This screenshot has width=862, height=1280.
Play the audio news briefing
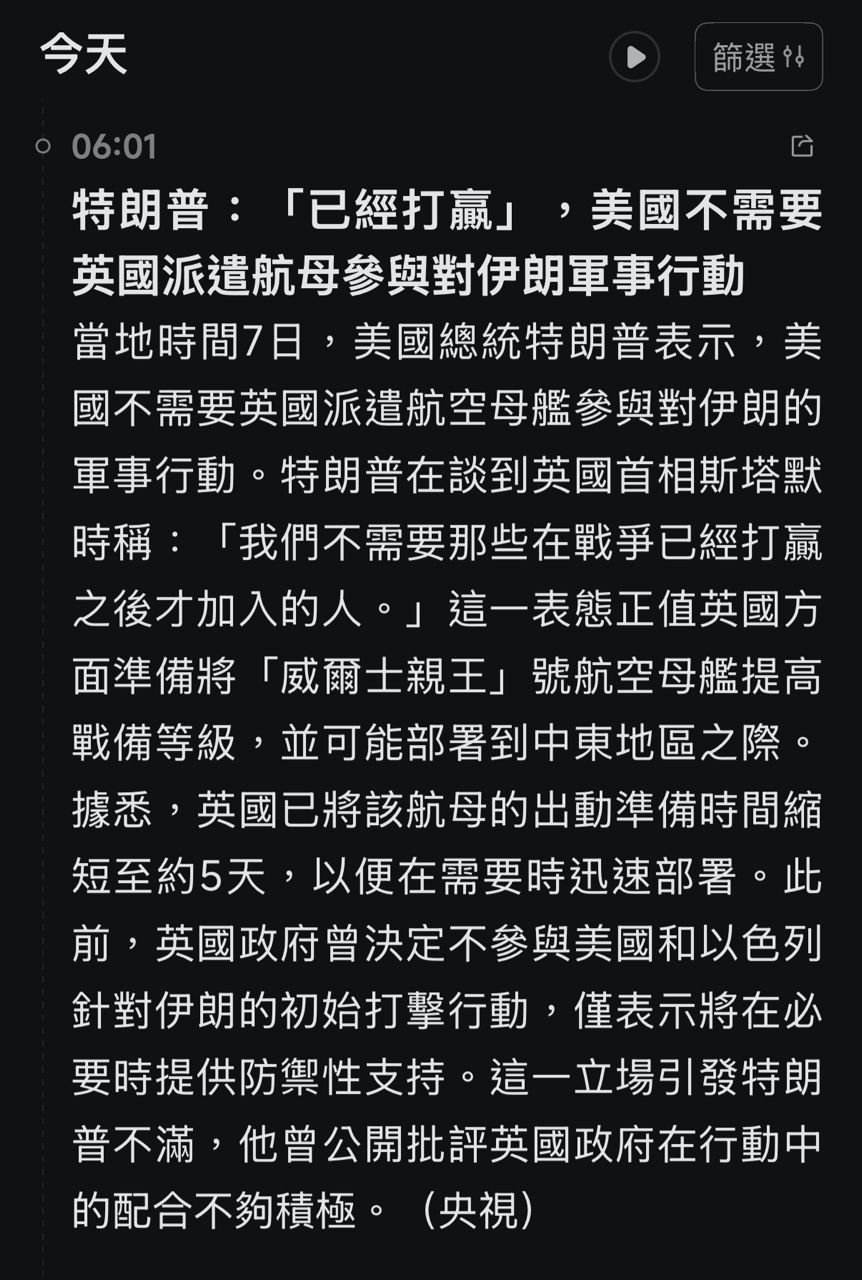coord(634,57)
